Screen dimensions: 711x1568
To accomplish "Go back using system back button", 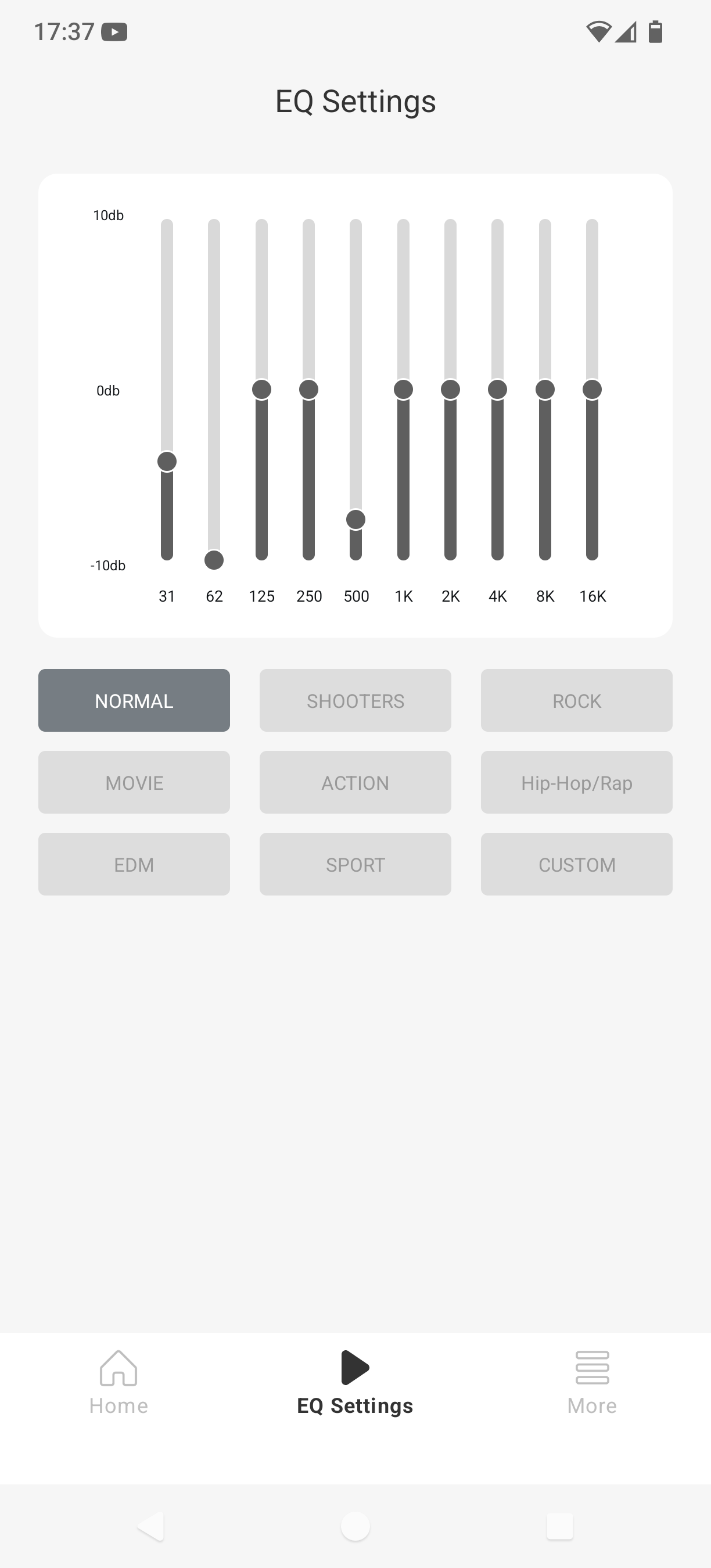I will (x=151, y=1526).
